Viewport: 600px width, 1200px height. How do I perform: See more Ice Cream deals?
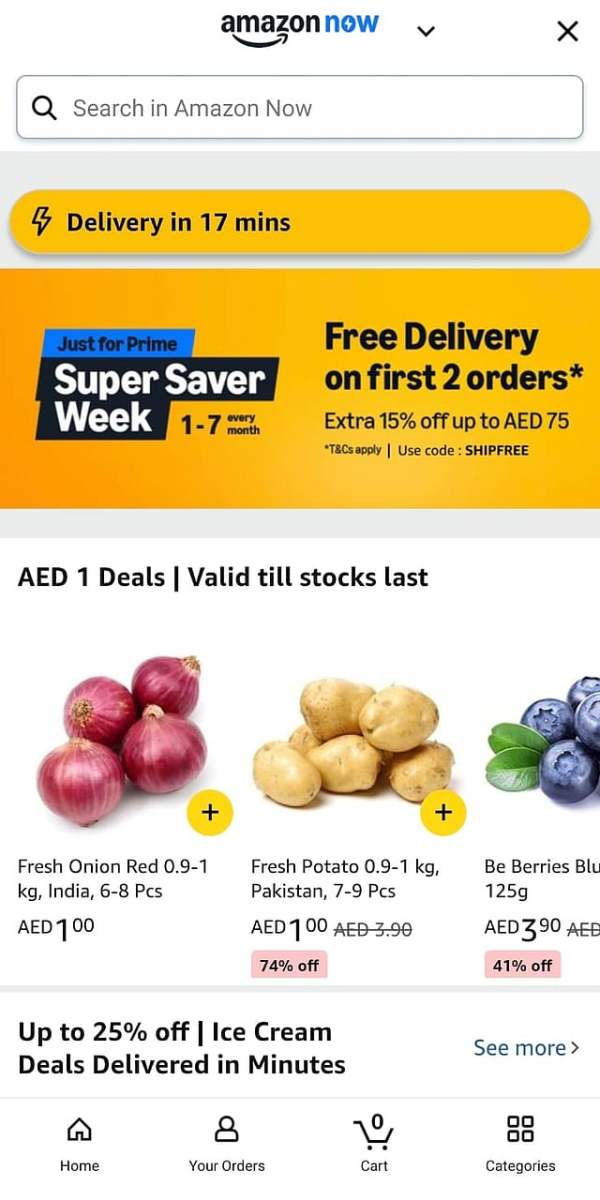[525, 1048]
